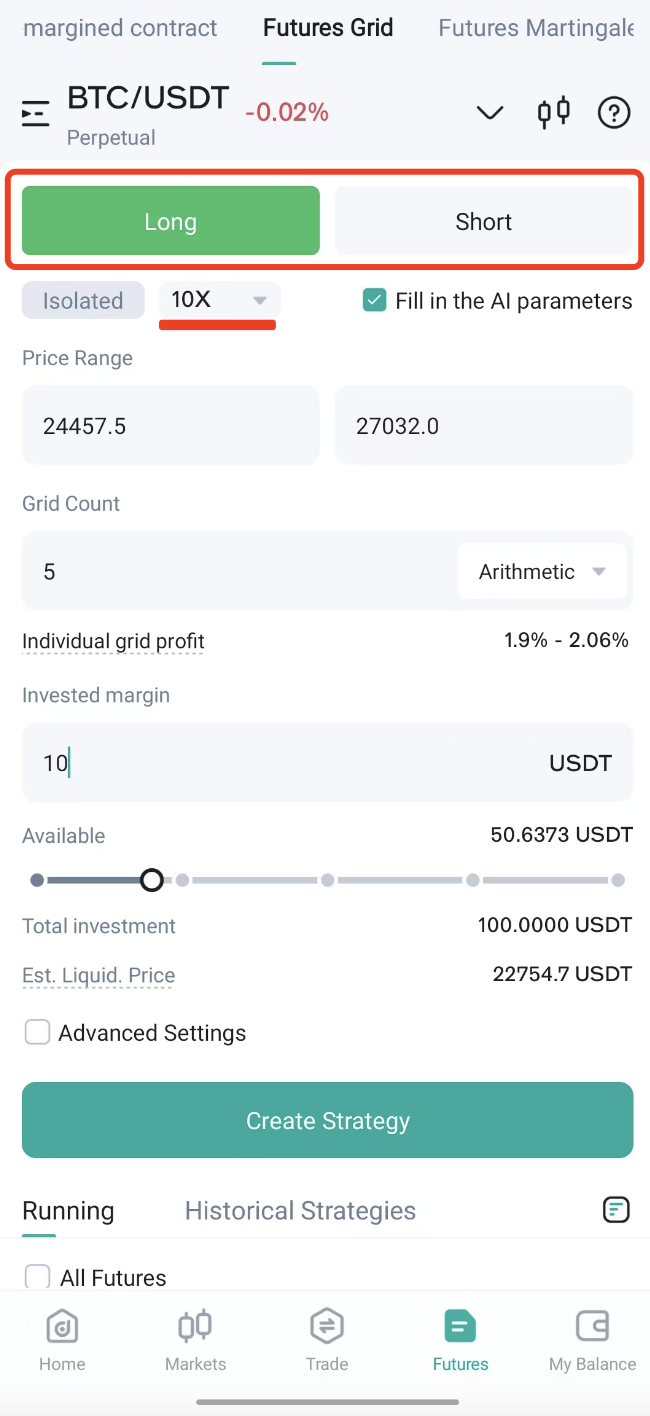Screen dimensions: 650x1416
Task: Go to the My Balance tab
Action: (592, 1341)
